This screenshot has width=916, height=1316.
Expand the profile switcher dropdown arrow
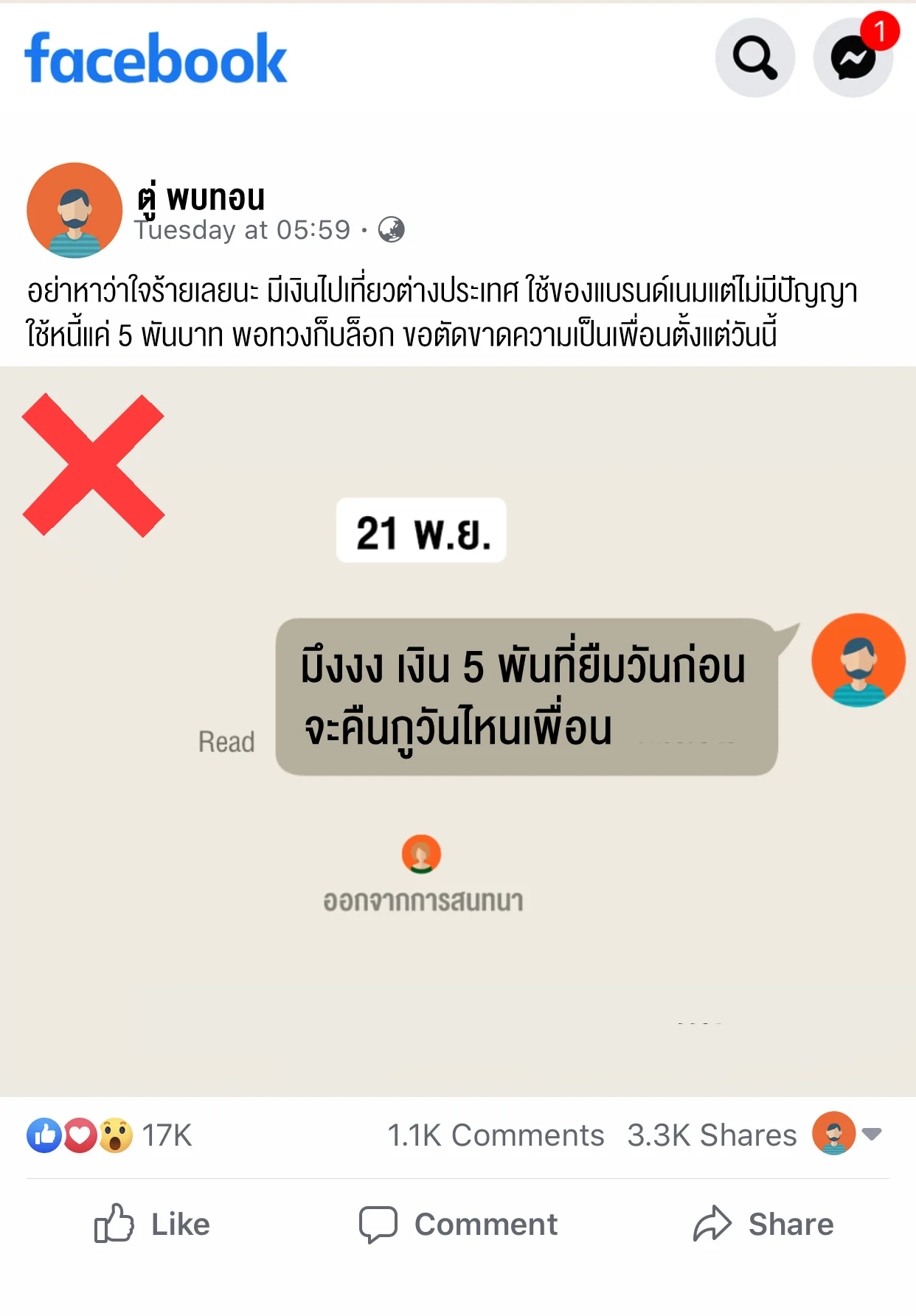(872, 1134)
